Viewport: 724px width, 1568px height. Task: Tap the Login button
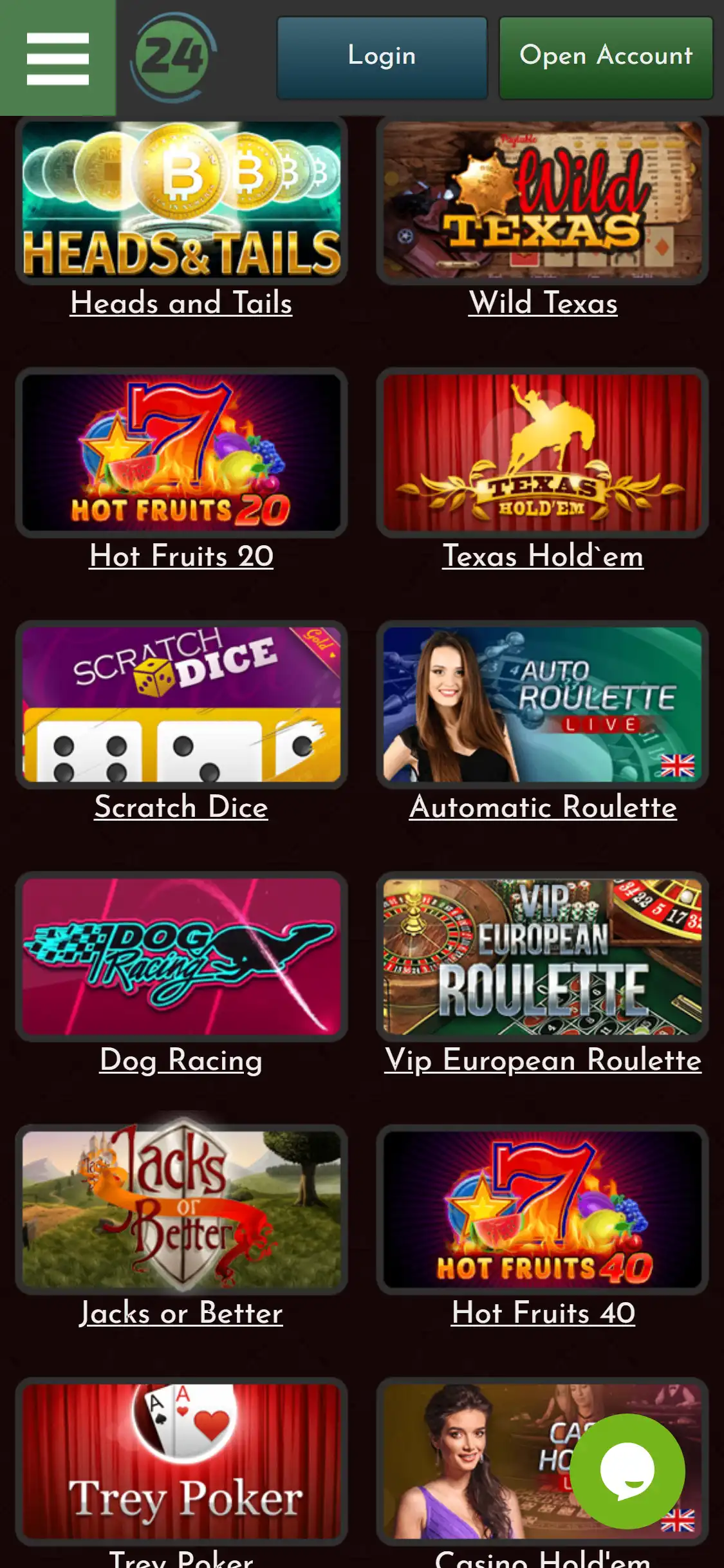tap(382, 58)
